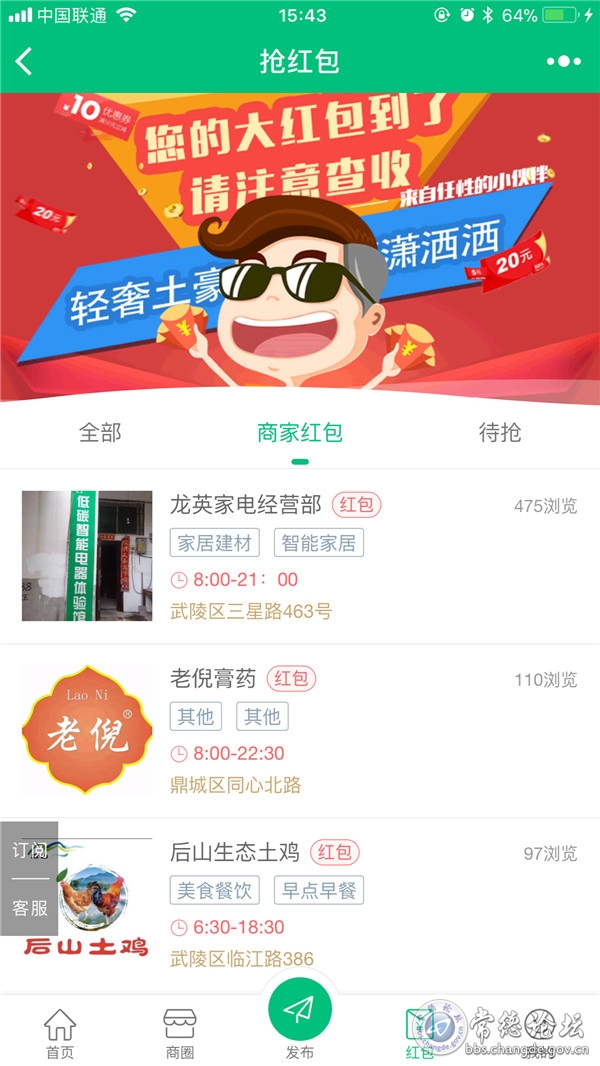Tap the 美食餐饮 tag chip
600x1066 pixels.
[215, 890]
